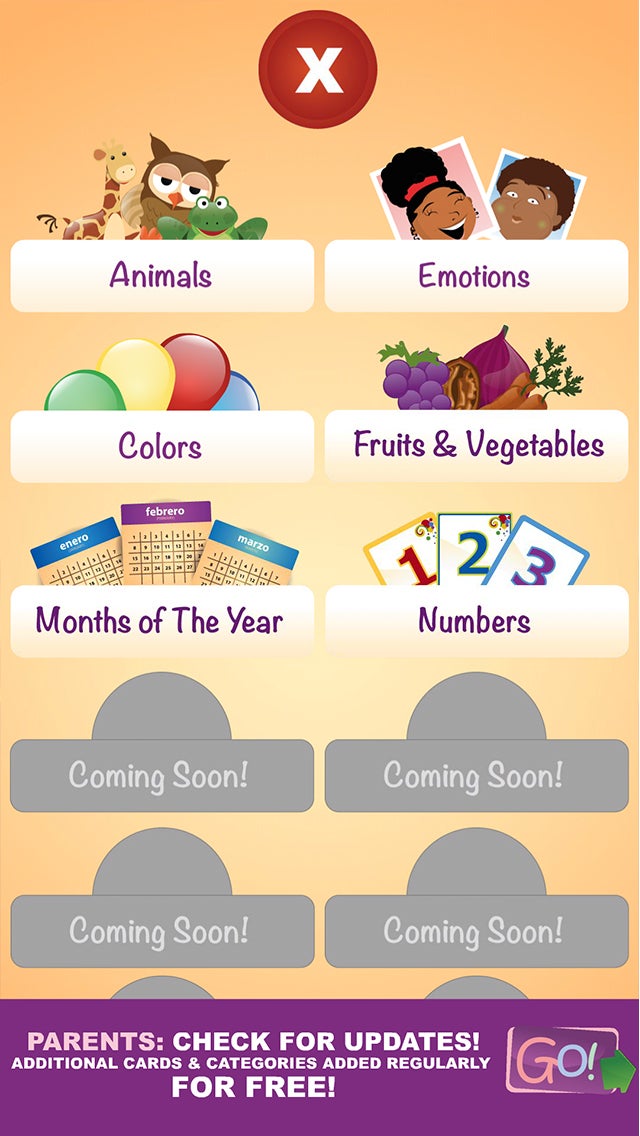
Task: Select the Emotions category
Action: pos(476,275)
